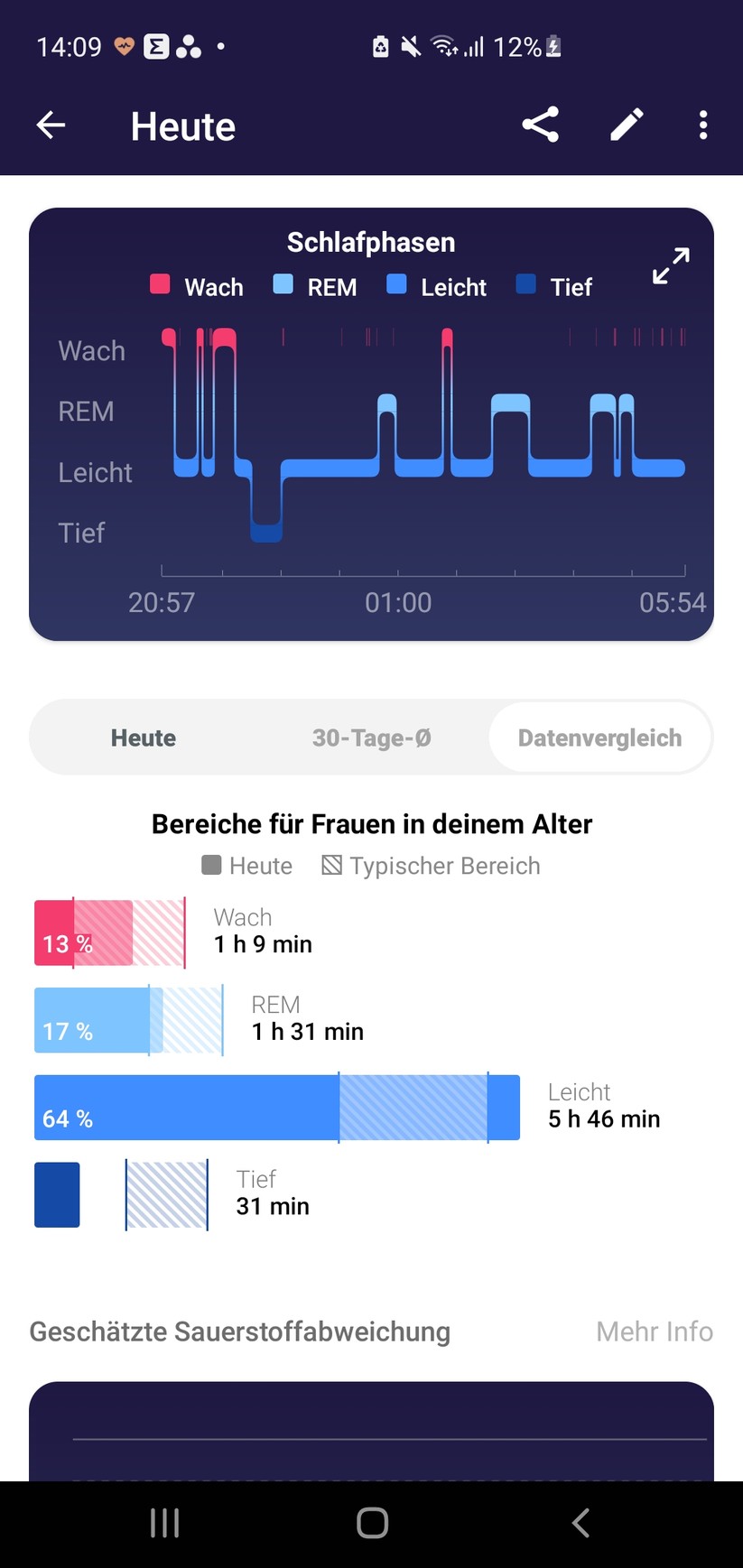
Task: Edit the sleep log with the pencil
Action: click(x=627, y=125)
